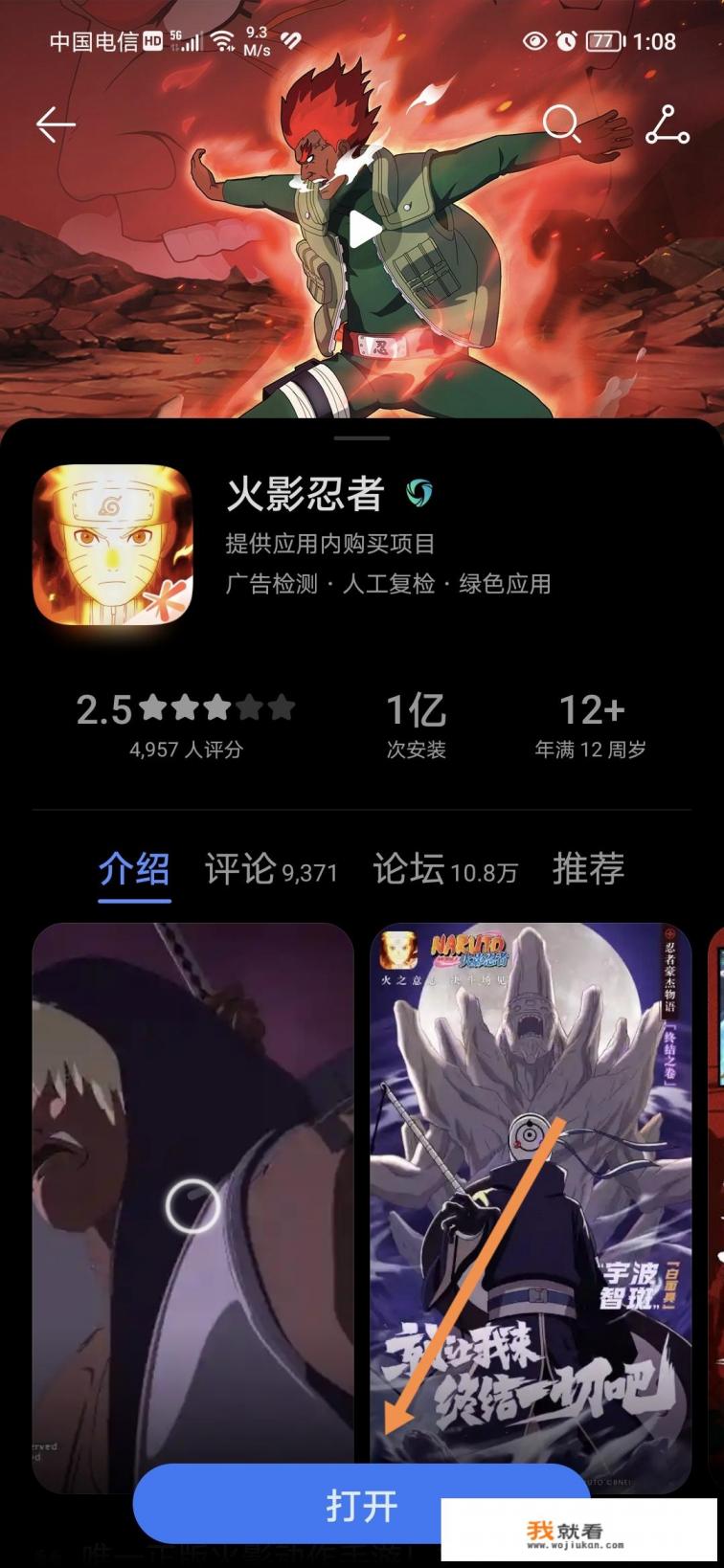Image resolution: width=724 pixels, height=1568 pixels.
Task: Open search from the top bar
Action: click(563, 124)
